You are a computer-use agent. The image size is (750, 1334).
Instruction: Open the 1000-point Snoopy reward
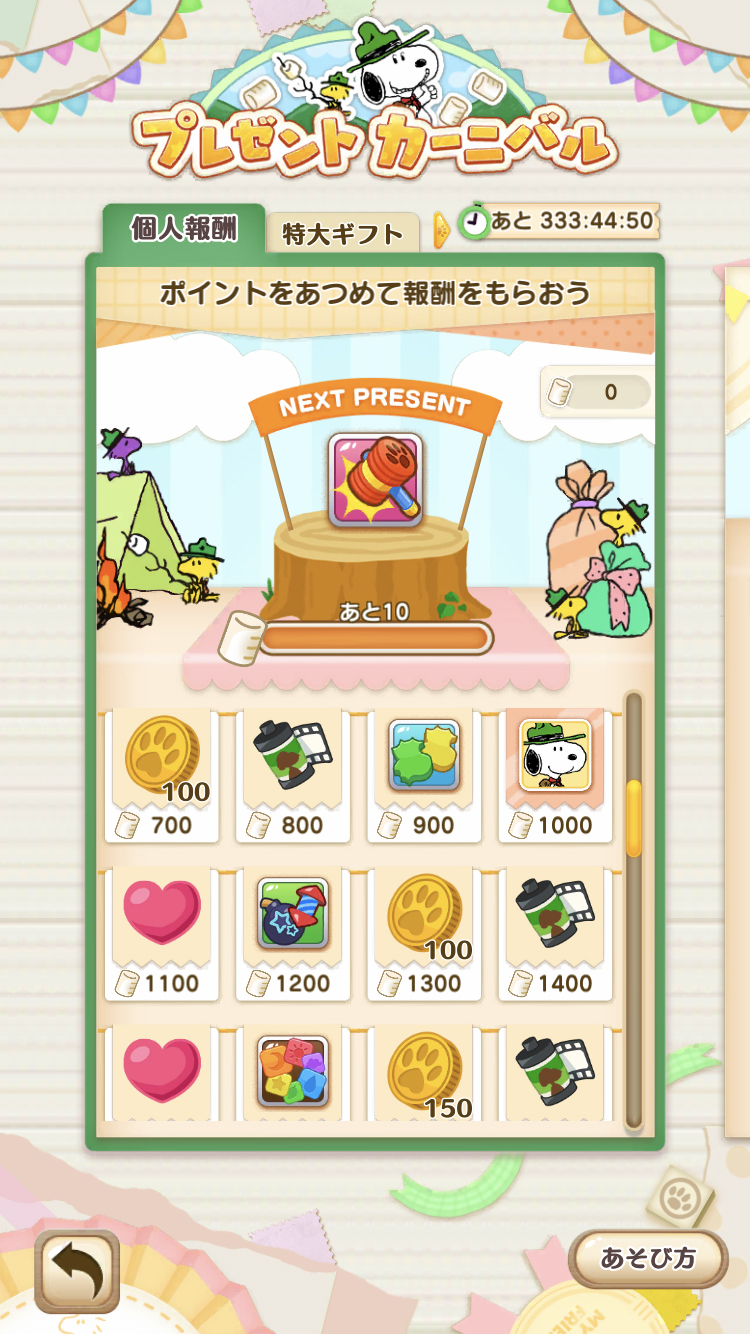pos(555,775)
